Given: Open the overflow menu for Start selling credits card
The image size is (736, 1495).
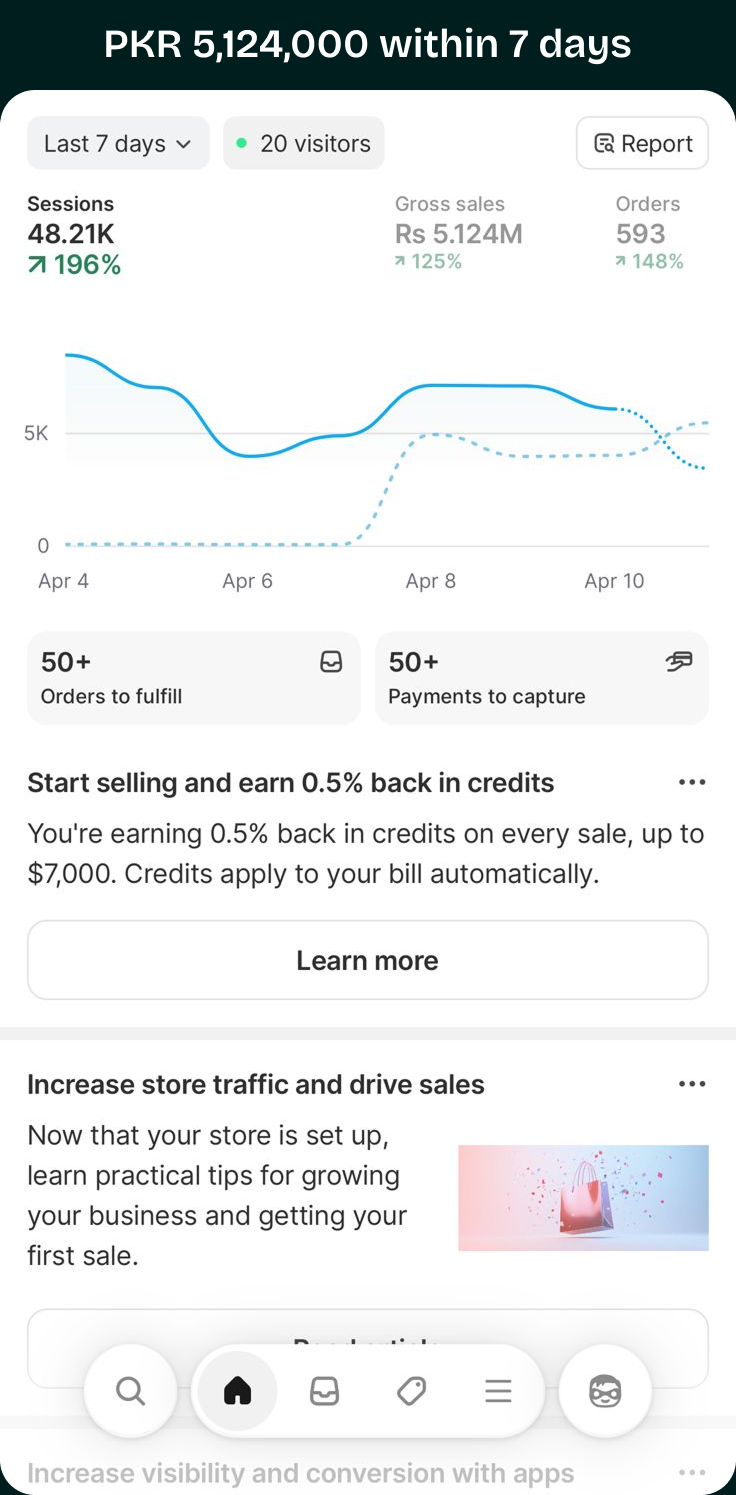Looking at the screenshot, I should (692, 782).
